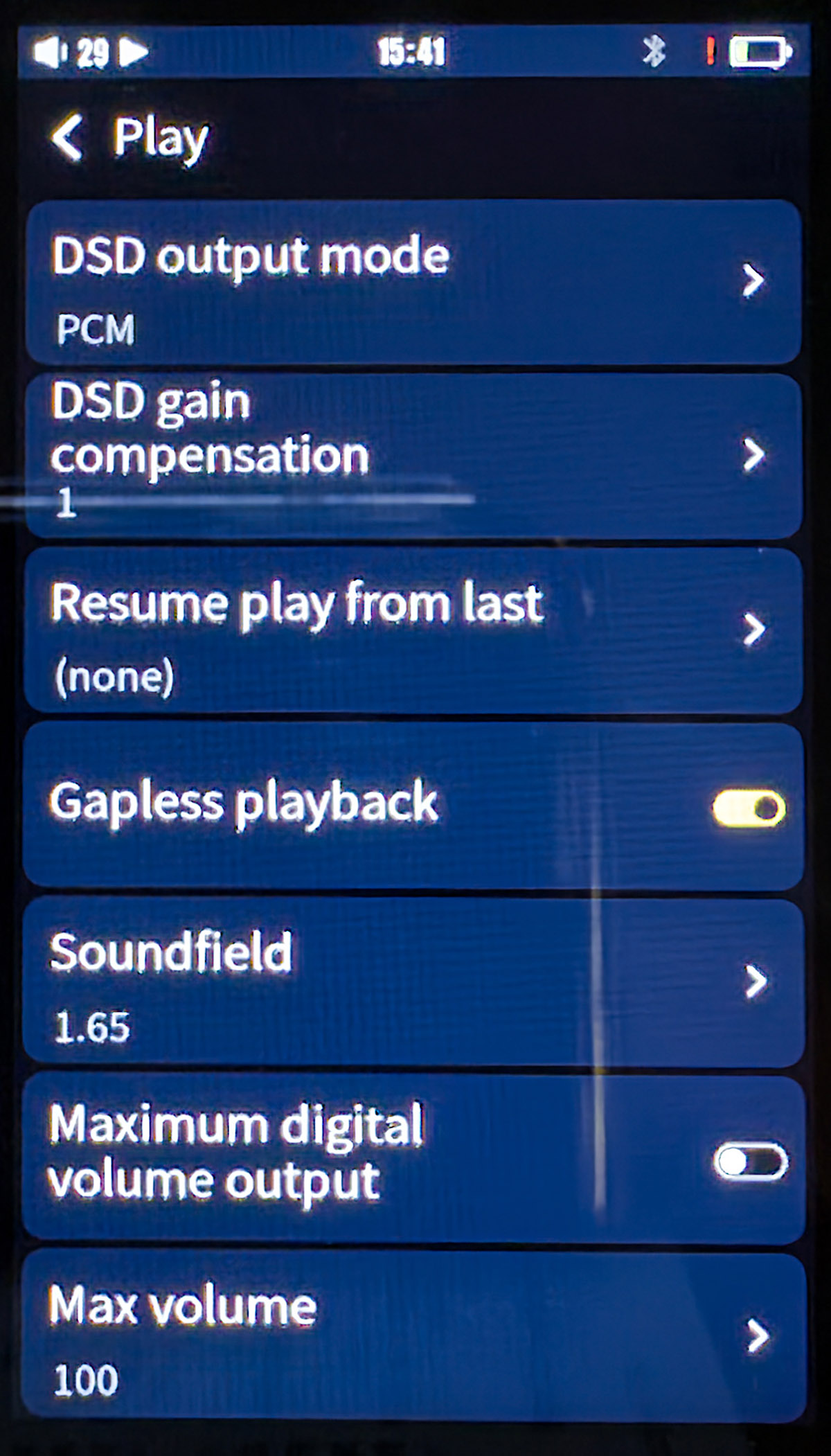831x1456 pixels.
Task: Open DSD output mode setting
Action: pyautogui.click(x=413, y=282)
